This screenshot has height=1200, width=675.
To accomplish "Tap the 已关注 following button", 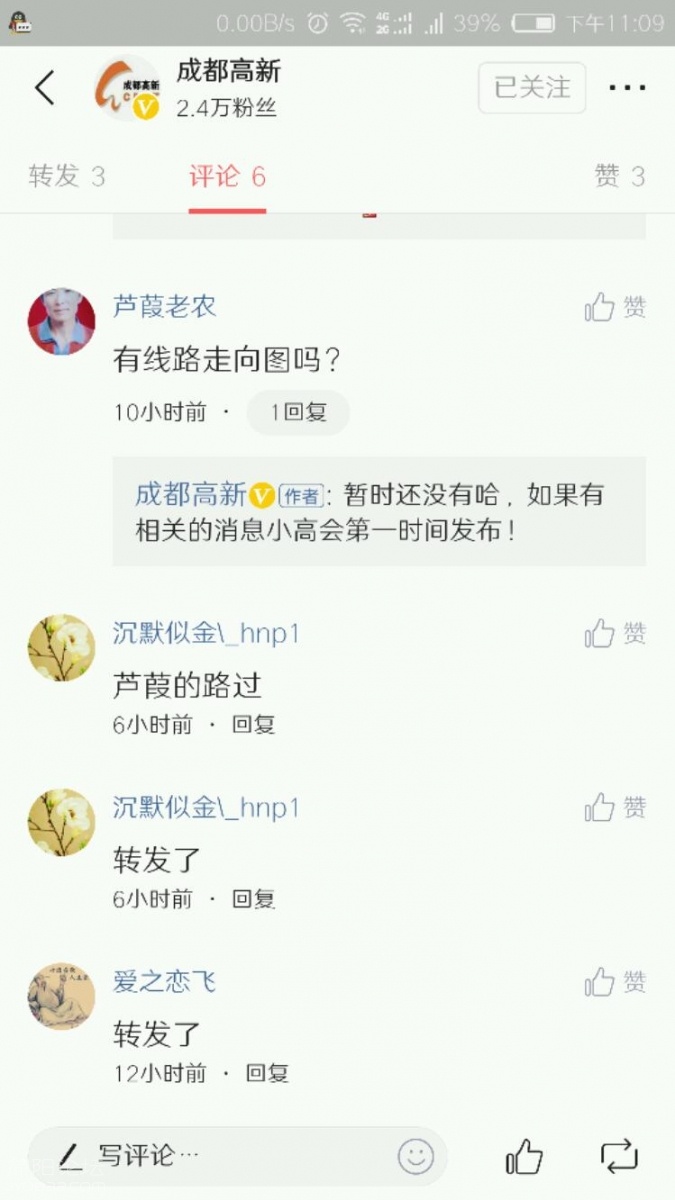I will click(x=532, y=88).
